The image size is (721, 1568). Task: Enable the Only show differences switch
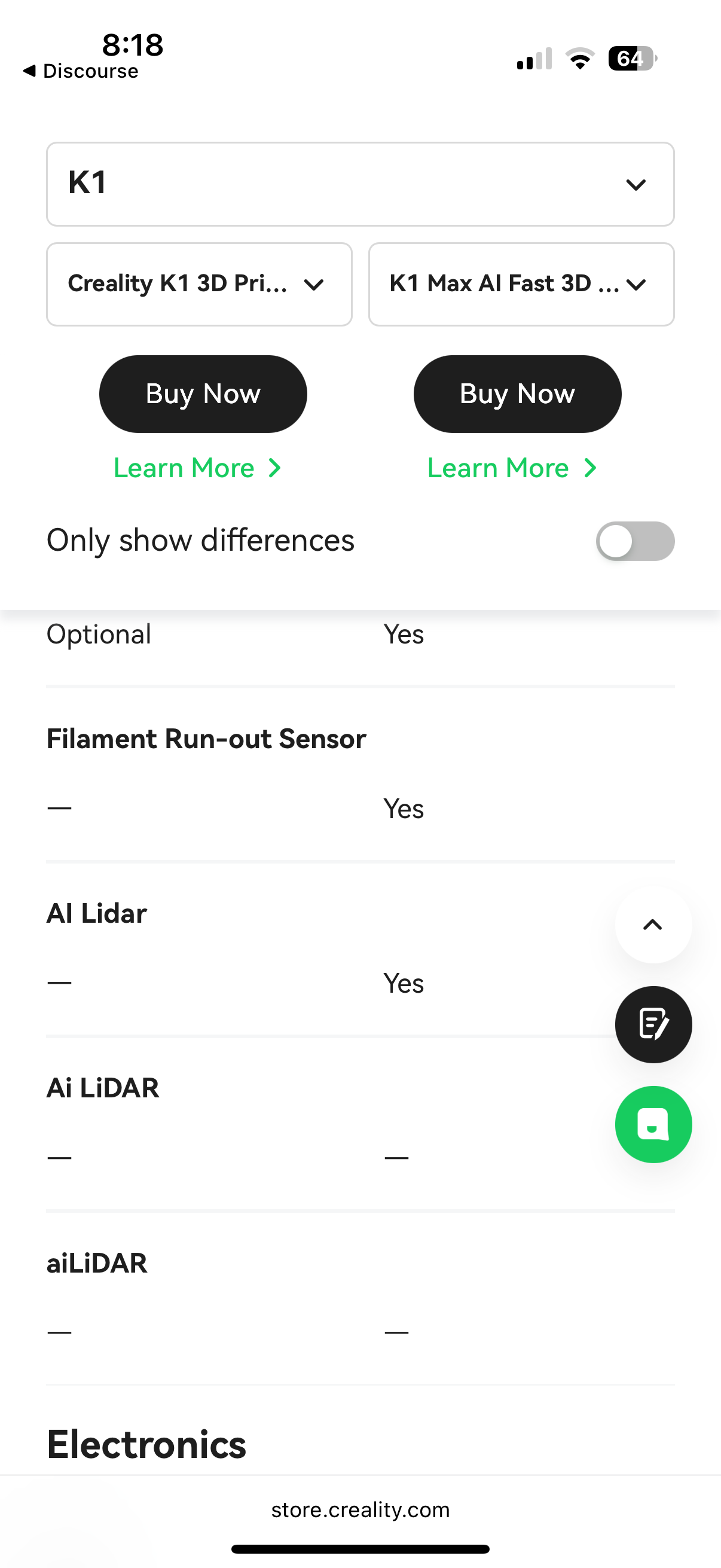point(636,541)
